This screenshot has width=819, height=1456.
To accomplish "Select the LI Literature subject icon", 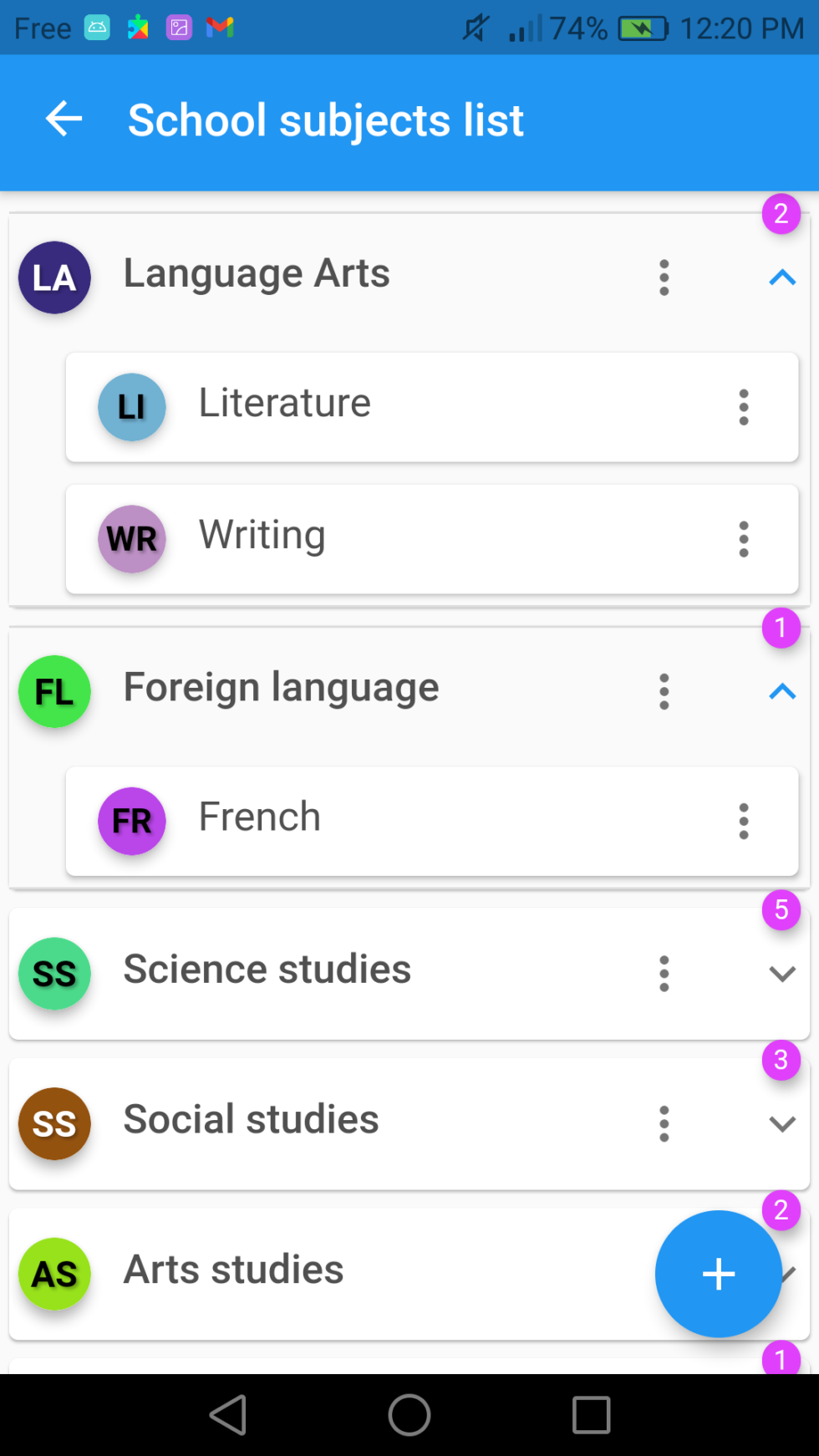I will [x=131, y=407].
